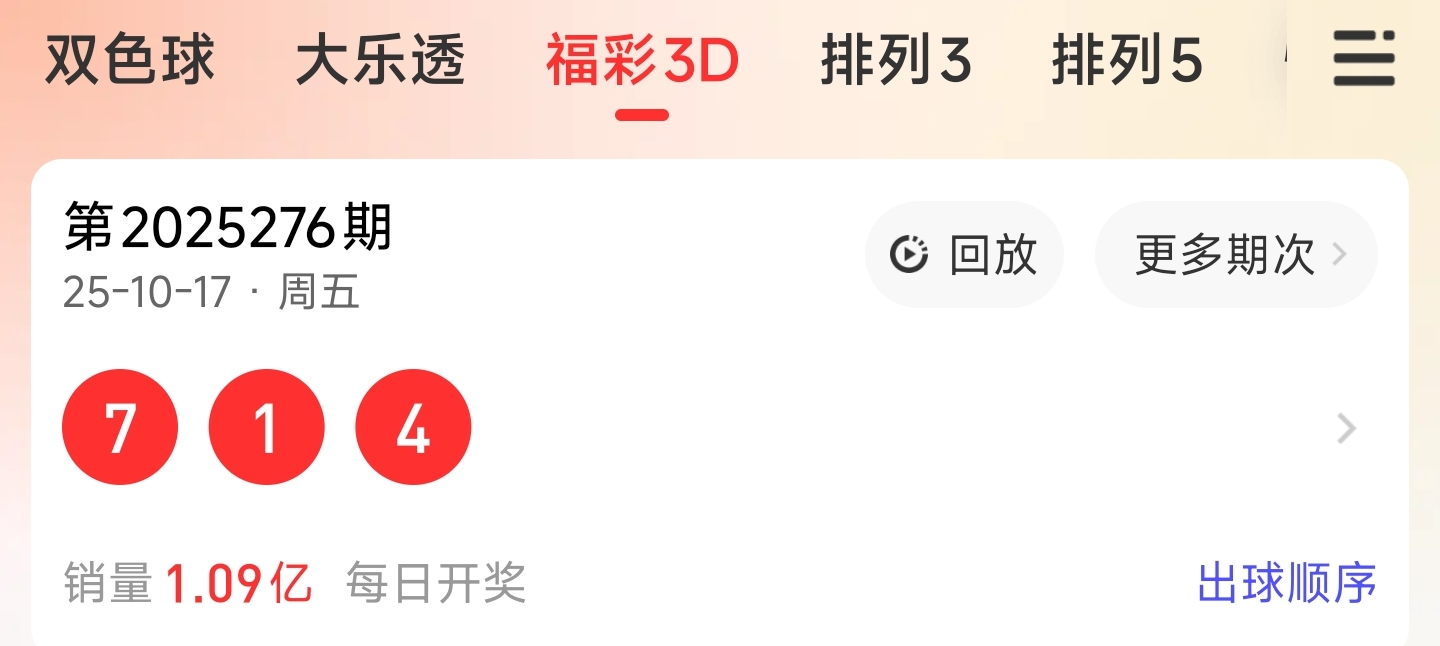The height and width of the screenshot is (646, 1440).
Task: Open 更多期次 for more draws
Action: 1237,255
